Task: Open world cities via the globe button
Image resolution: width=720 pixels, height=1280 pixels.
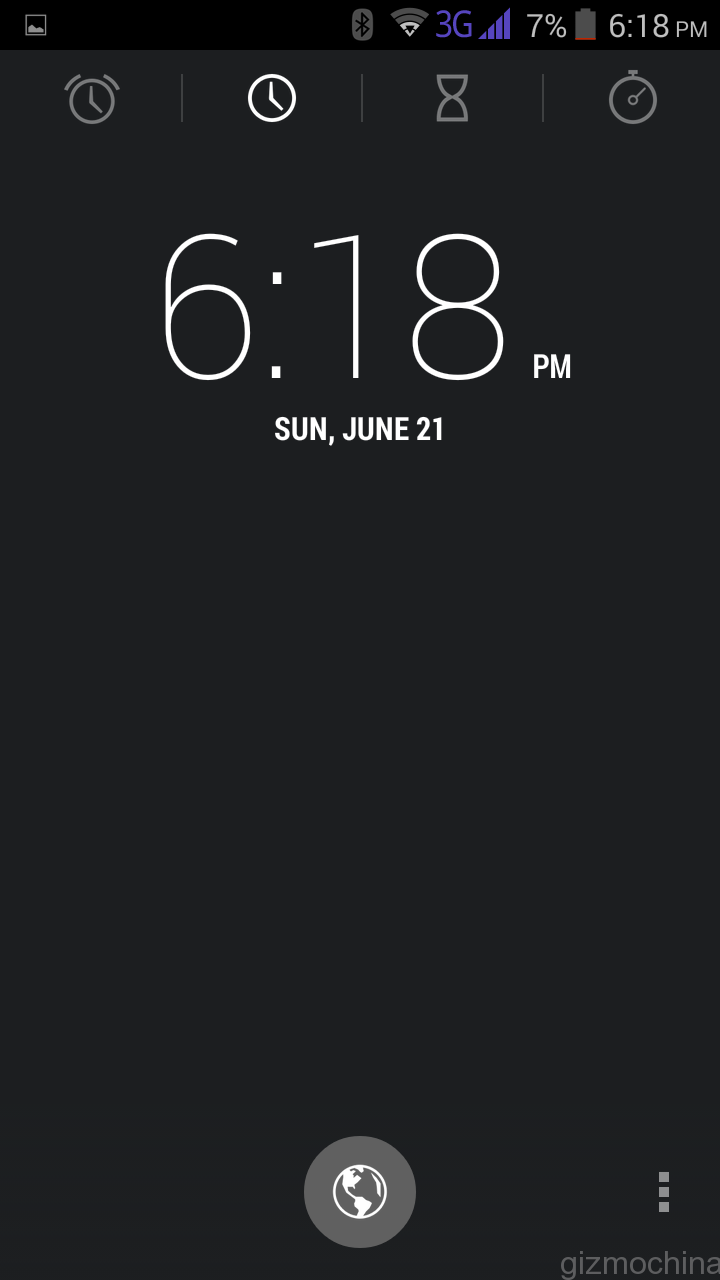Action: (x=360, y=1192)
